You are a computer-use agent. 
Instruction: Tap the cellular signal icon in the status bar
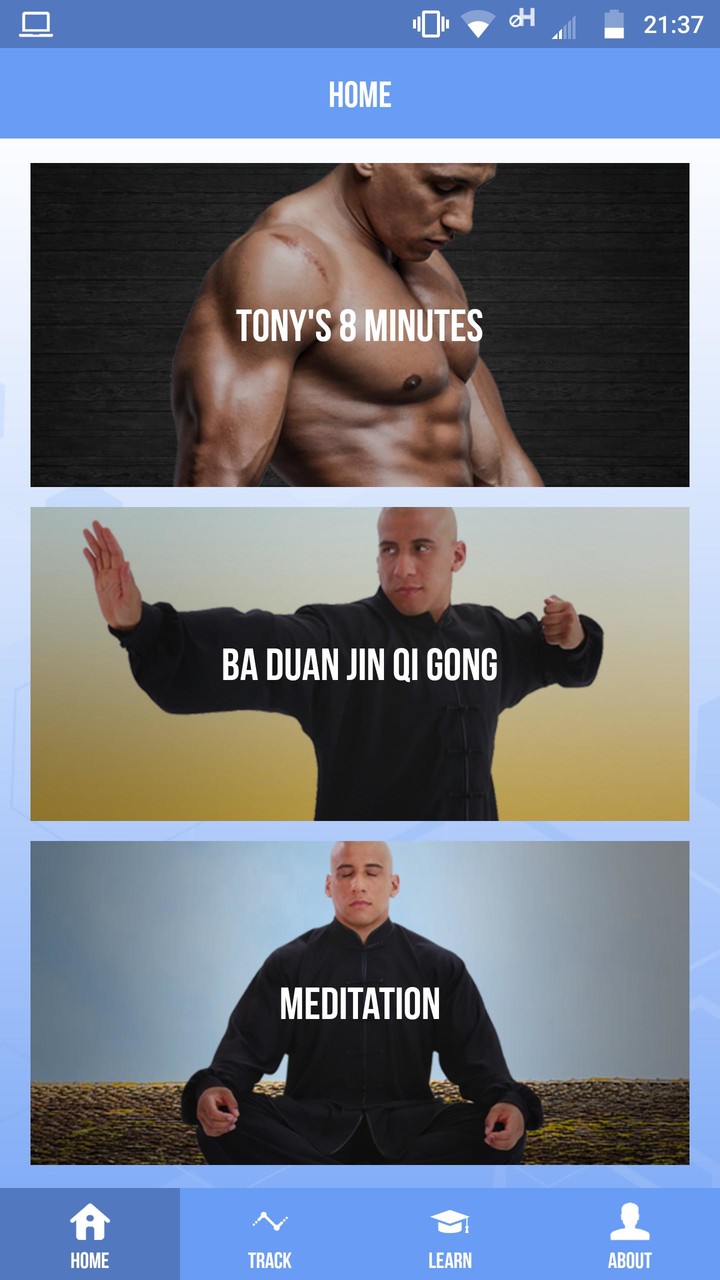click(563, 25)
